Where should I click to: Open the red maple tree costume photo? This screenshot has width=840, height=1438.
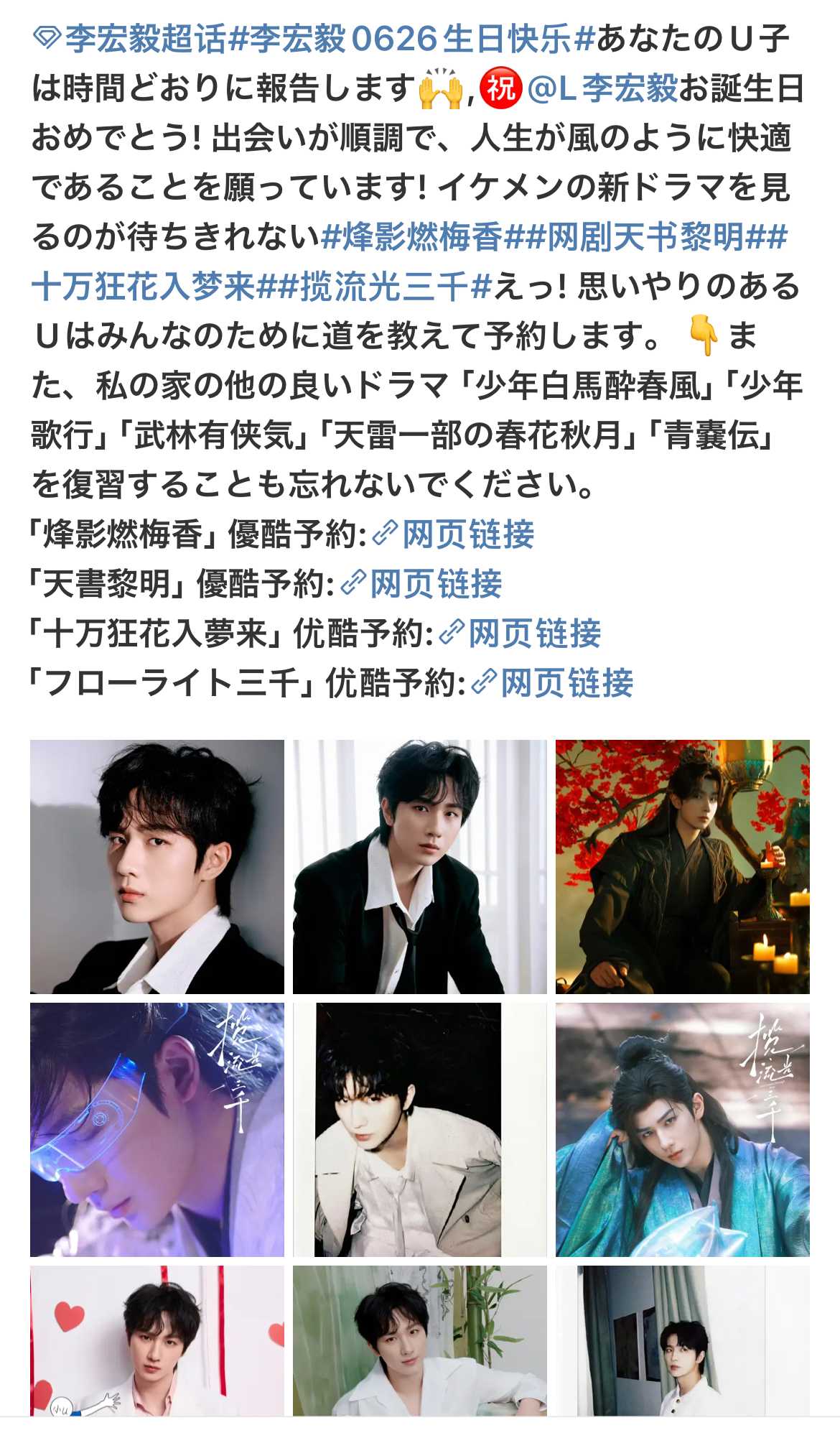coord(682,867)
